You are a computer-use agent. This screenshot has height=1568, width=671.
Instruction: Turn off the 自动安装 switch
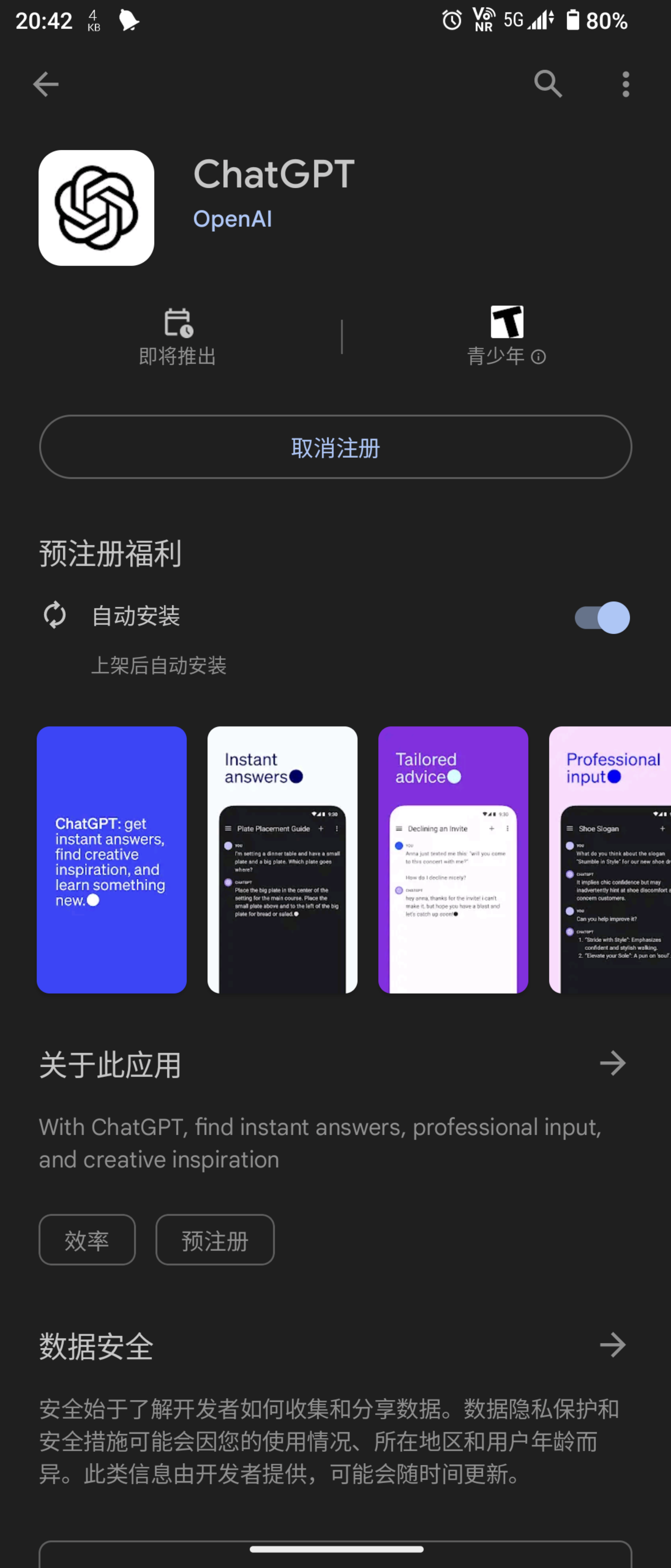602,618
